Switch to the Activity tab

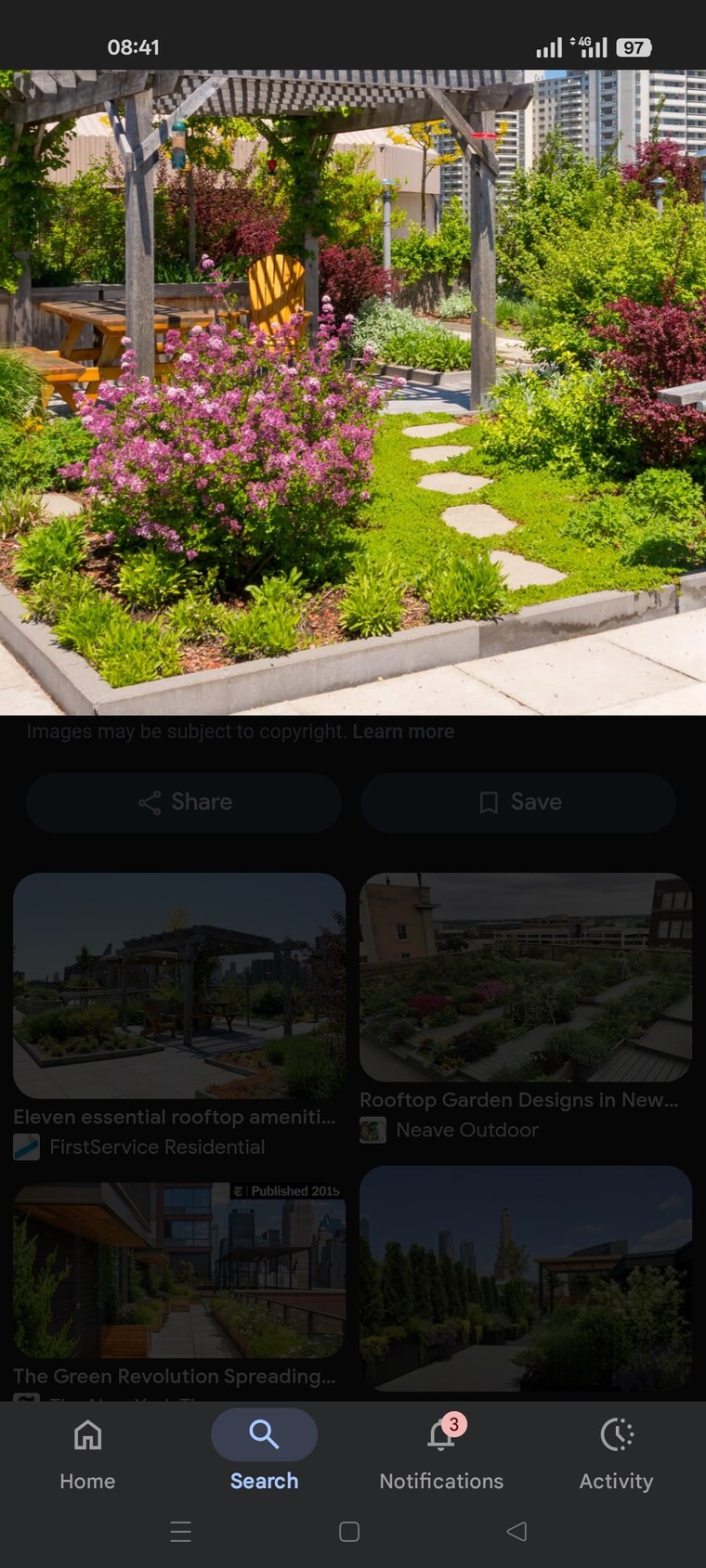[x=616, y=1451]
